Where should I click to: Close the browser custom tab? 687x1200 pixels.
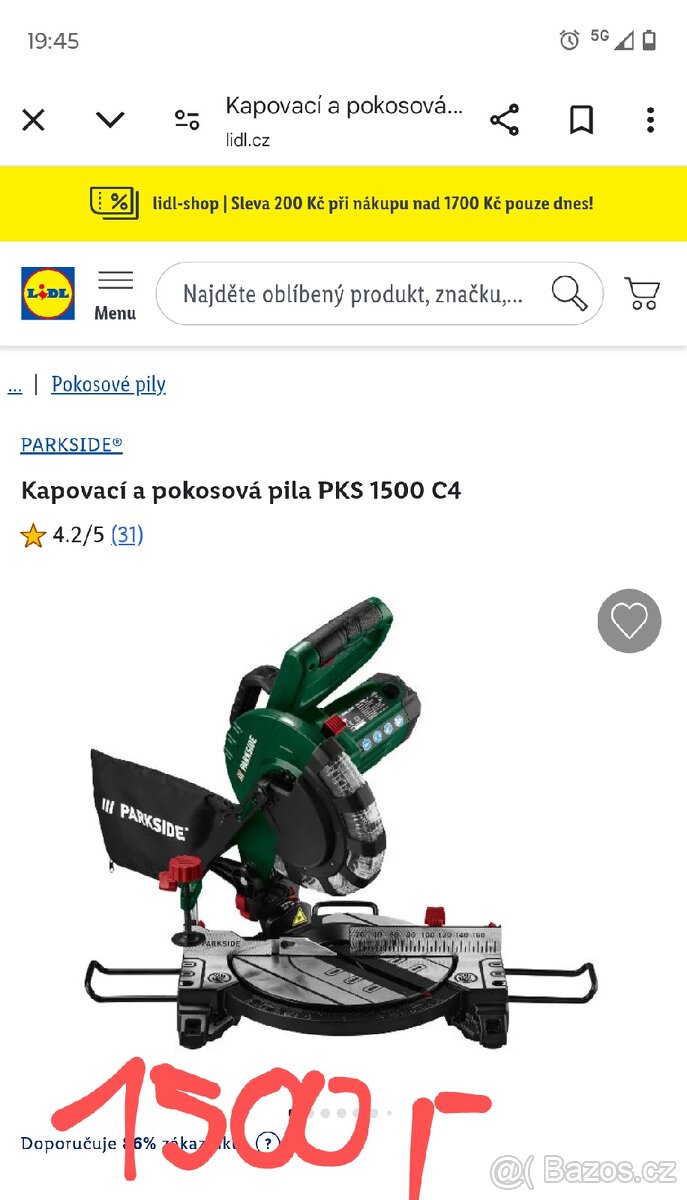point(33,121)
